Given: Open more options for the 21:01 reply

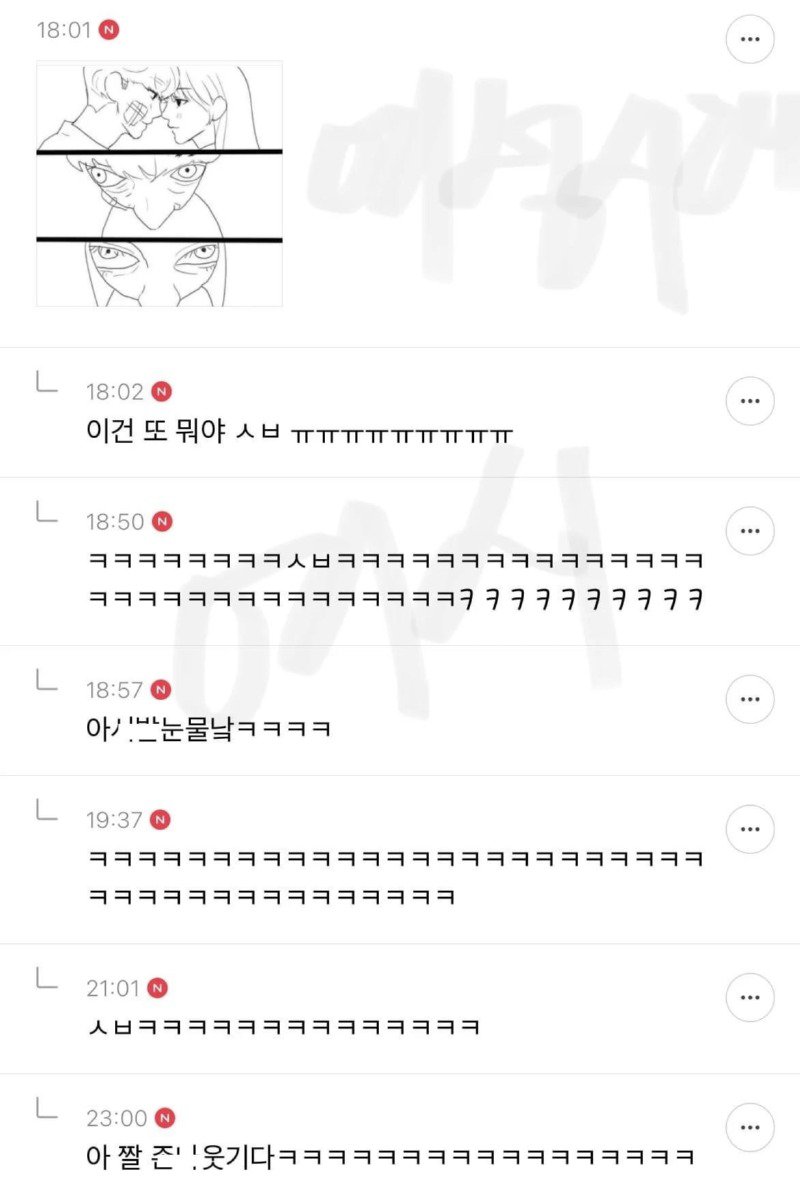Looking at the screenshot, I should [x=749, y=998].
